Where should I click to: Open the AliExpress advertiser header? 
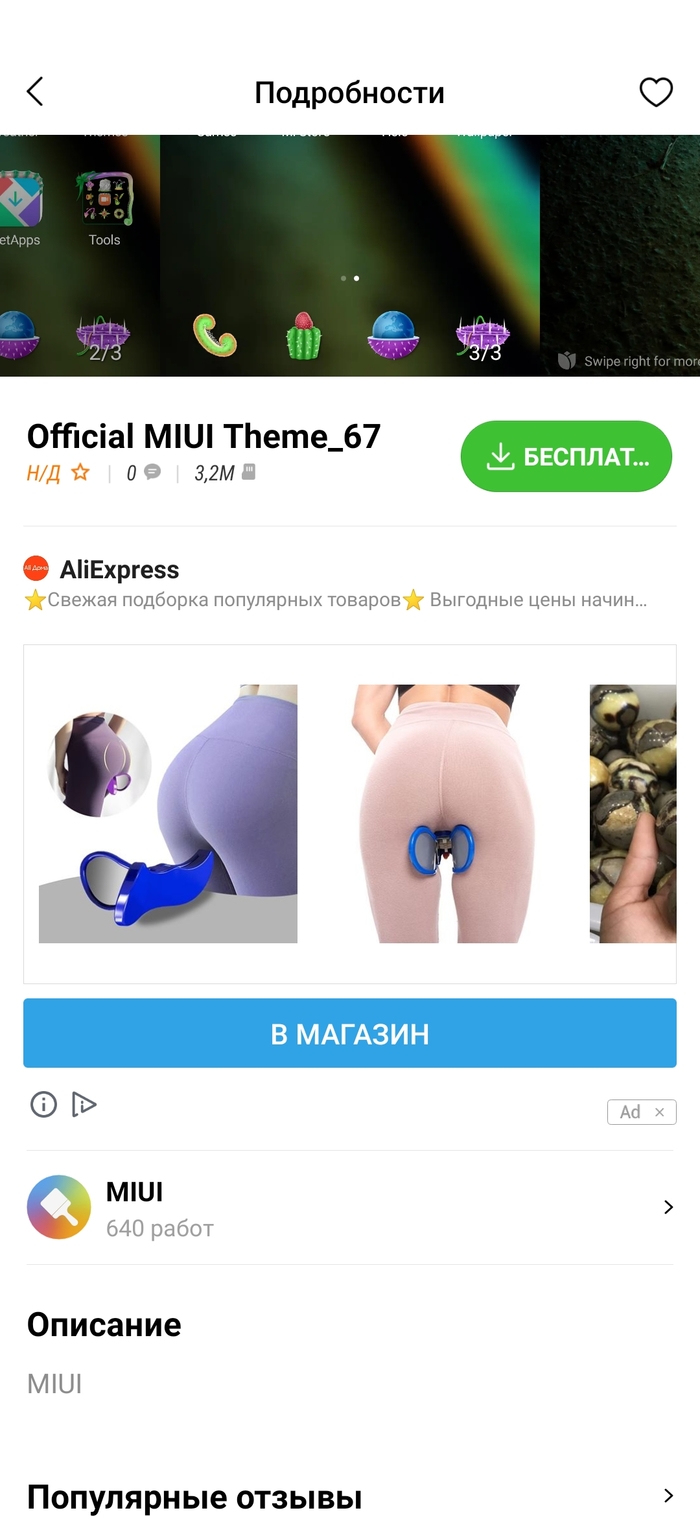[x=120, y=570]
